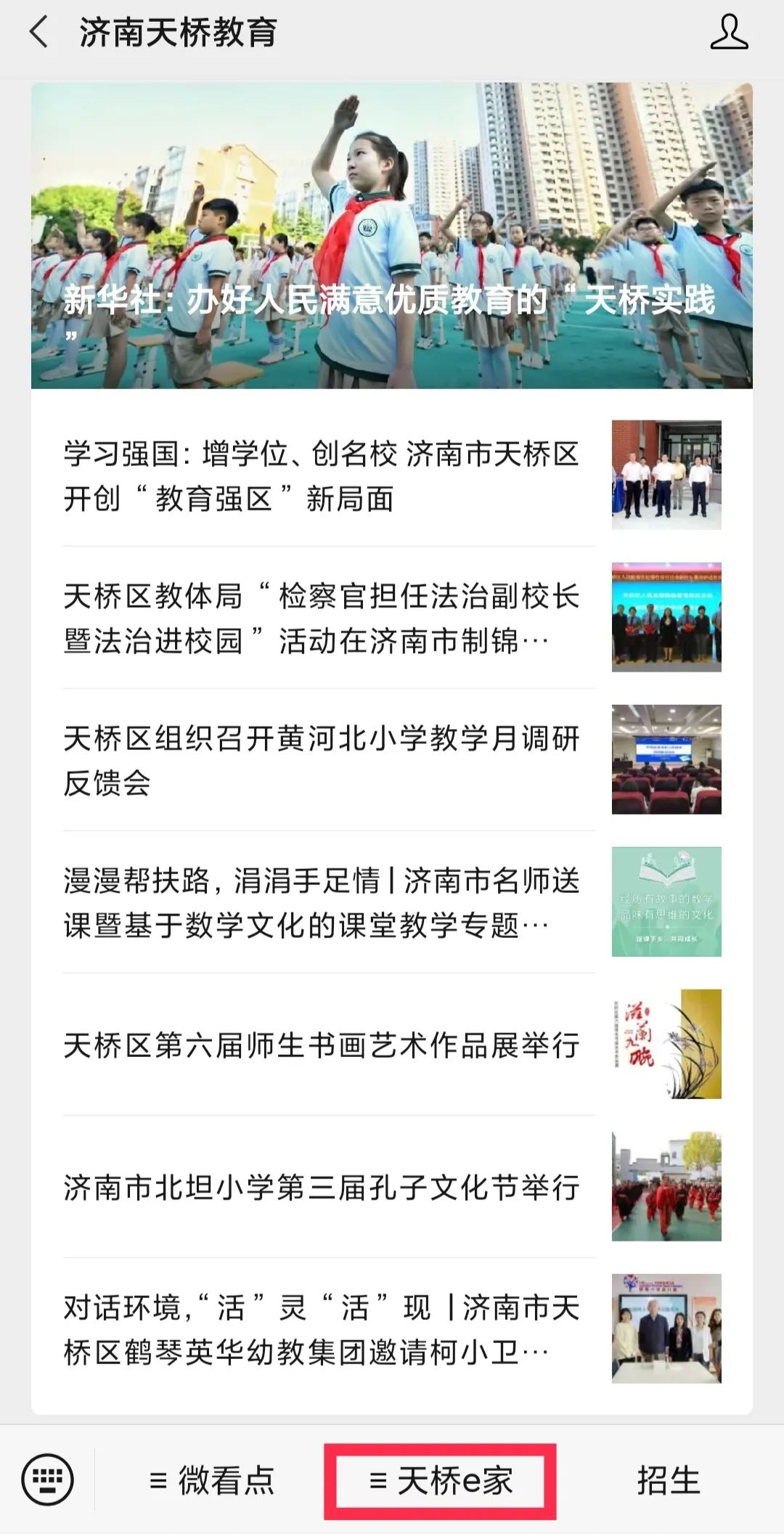The height and width of the screenshot is (1534, 784).
Task: Open the 北坦小学孔子文化节 article
Action: (x=321, y=1188)
